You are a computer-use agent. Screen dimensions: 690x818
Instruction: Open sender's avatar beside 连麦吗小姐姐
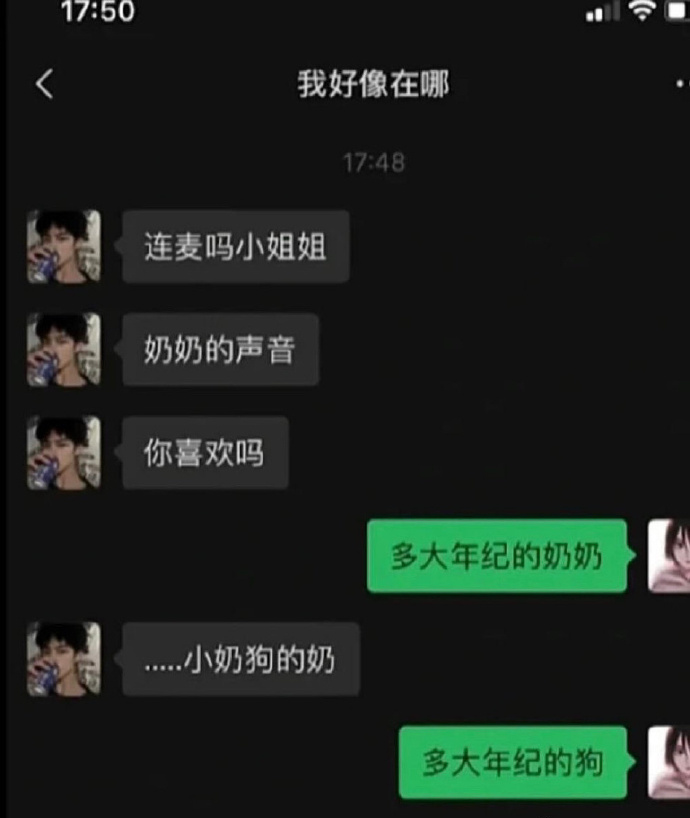[64, 246]
